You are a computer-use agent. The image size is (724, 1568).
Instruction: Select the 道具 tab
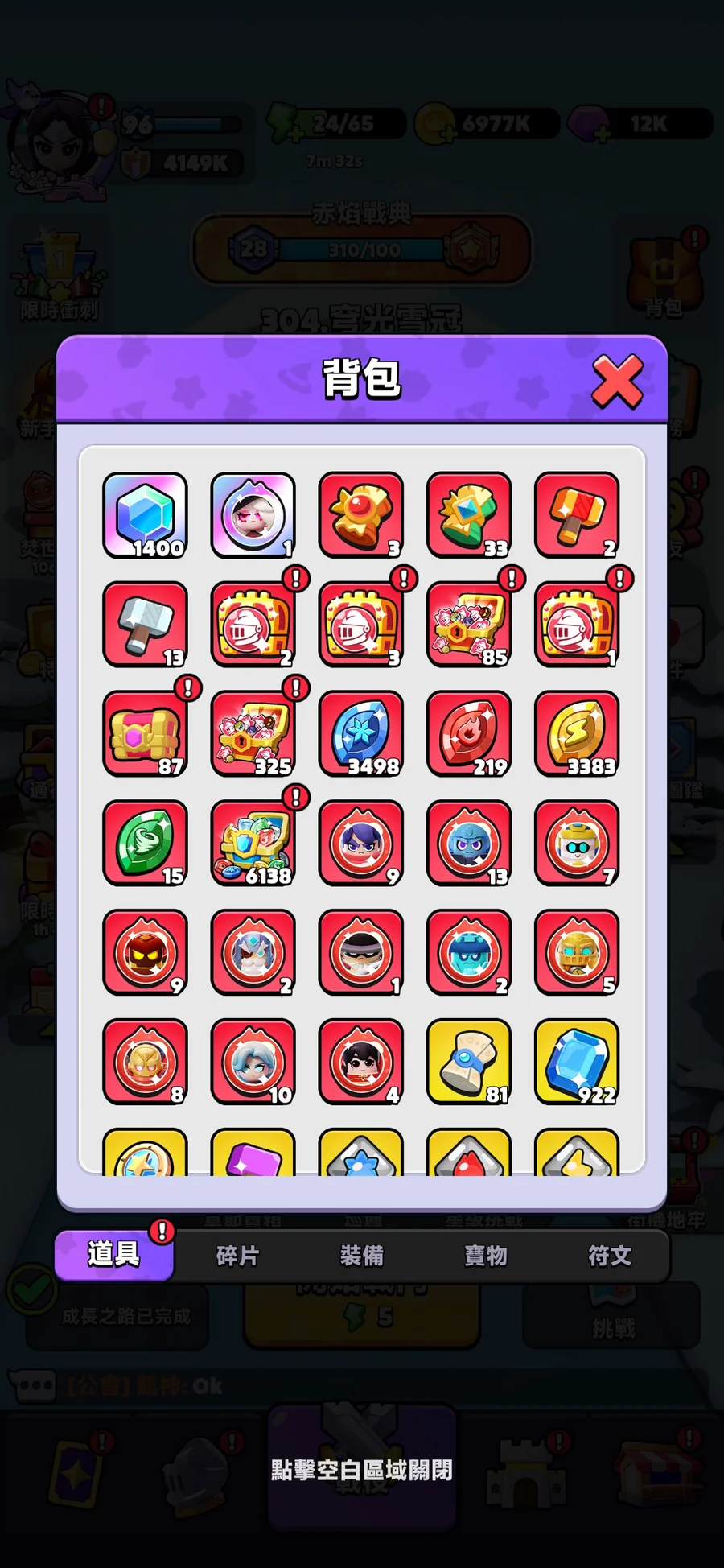click(113, 1254)
